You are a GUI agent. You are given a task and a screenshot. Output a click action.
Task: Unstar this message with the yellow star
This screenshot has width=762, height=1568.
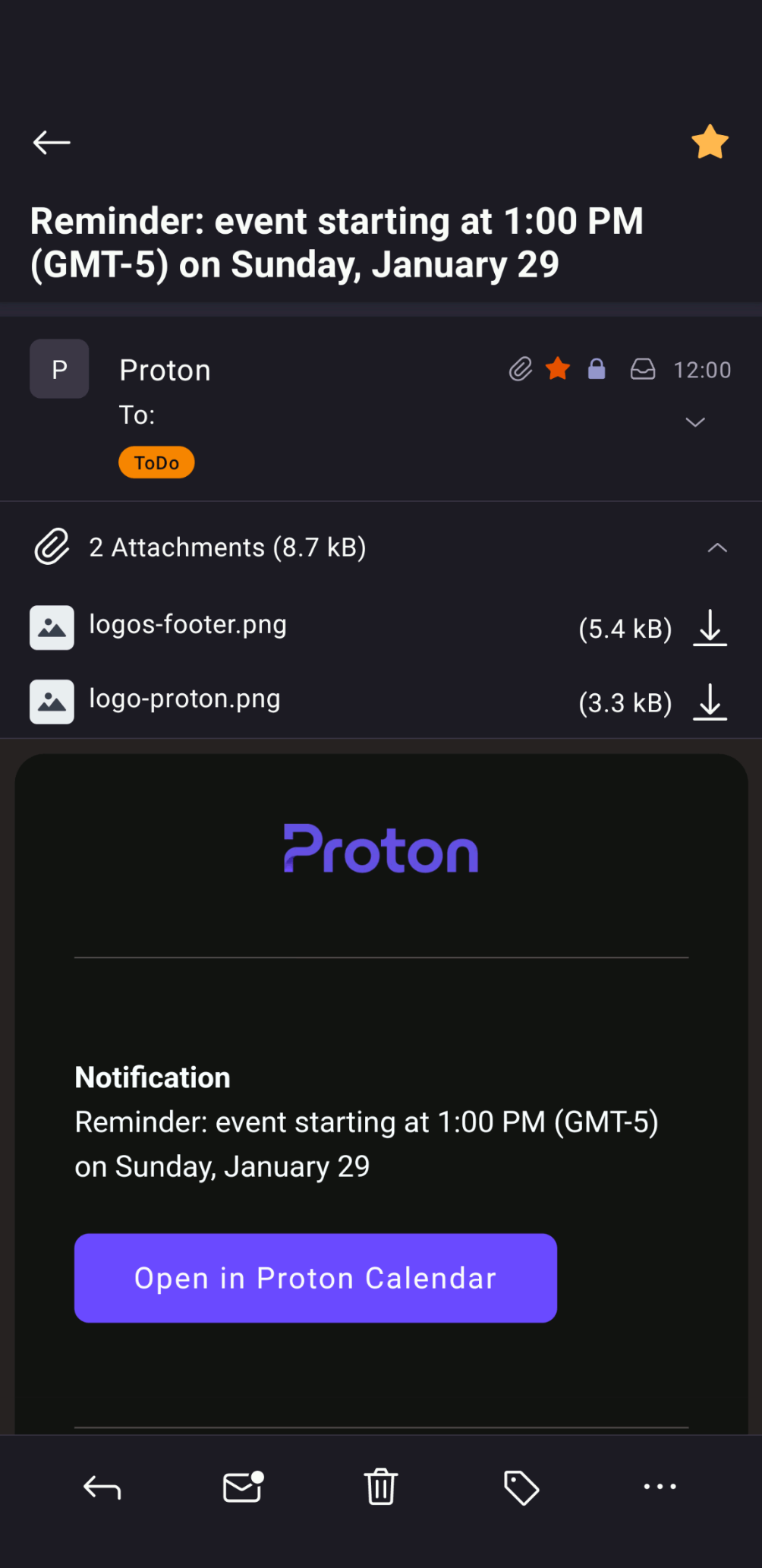[x=710, y=142]
